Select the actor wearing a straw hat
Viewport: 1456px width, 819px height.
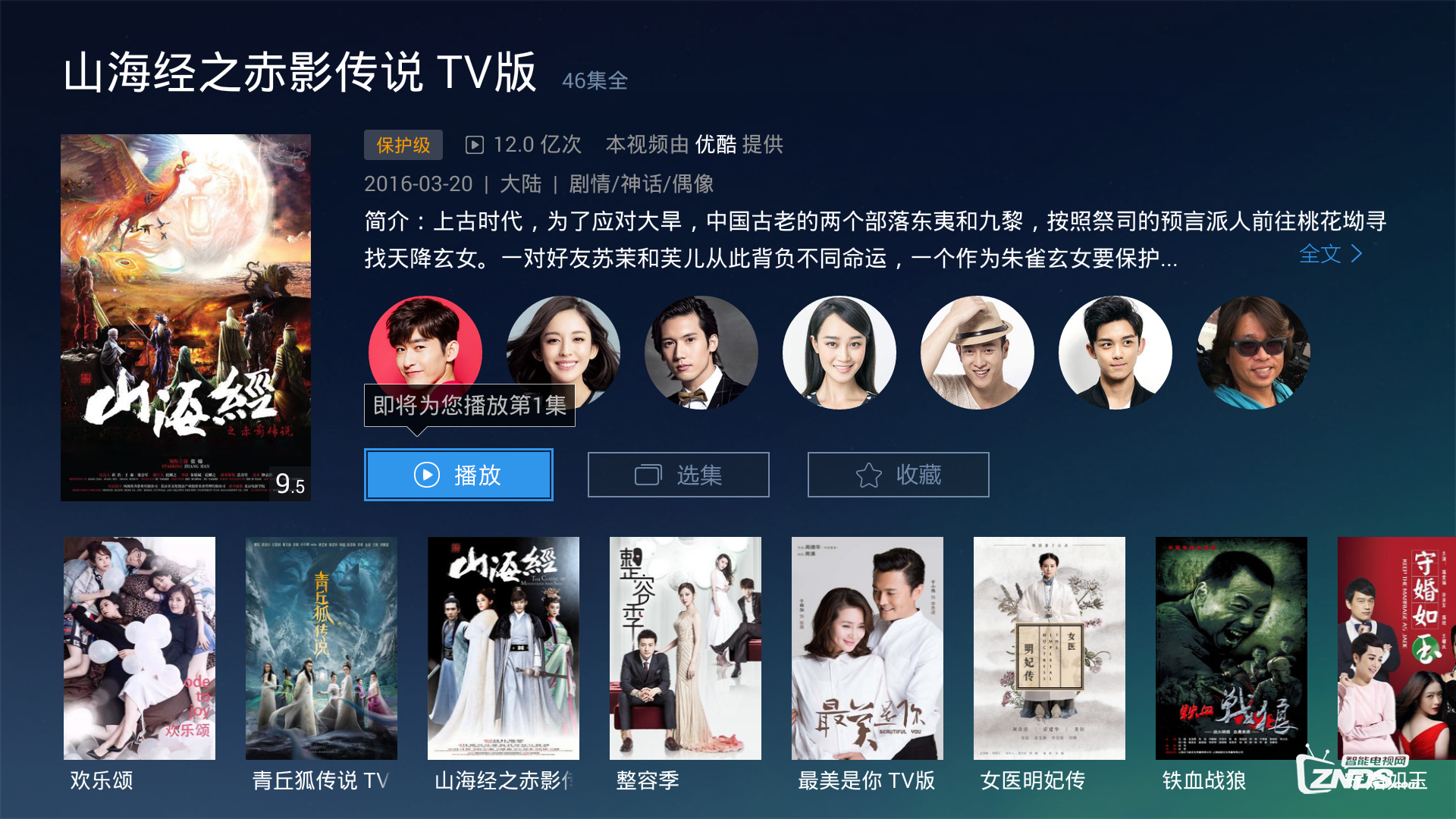pyautogui.click(x=977, y=353)
